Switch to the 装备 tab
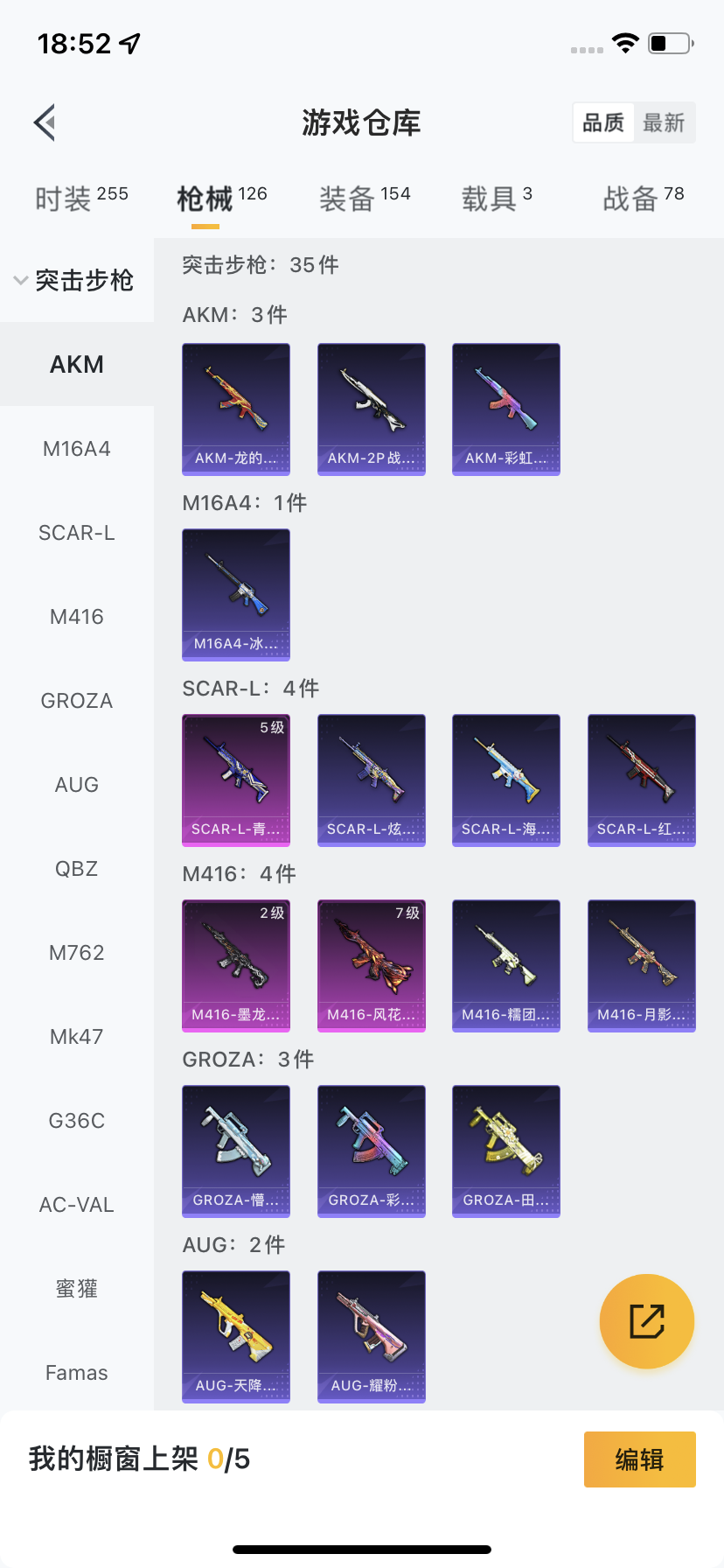The height and width of the screenshot is (1568, 724). (x=365, y=199)
